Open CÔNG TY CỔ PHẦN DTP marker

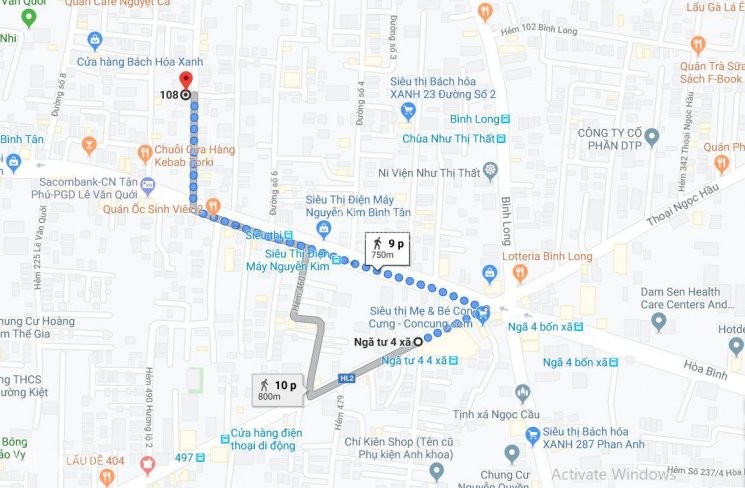pyautogui.click(x=652, y=137)
